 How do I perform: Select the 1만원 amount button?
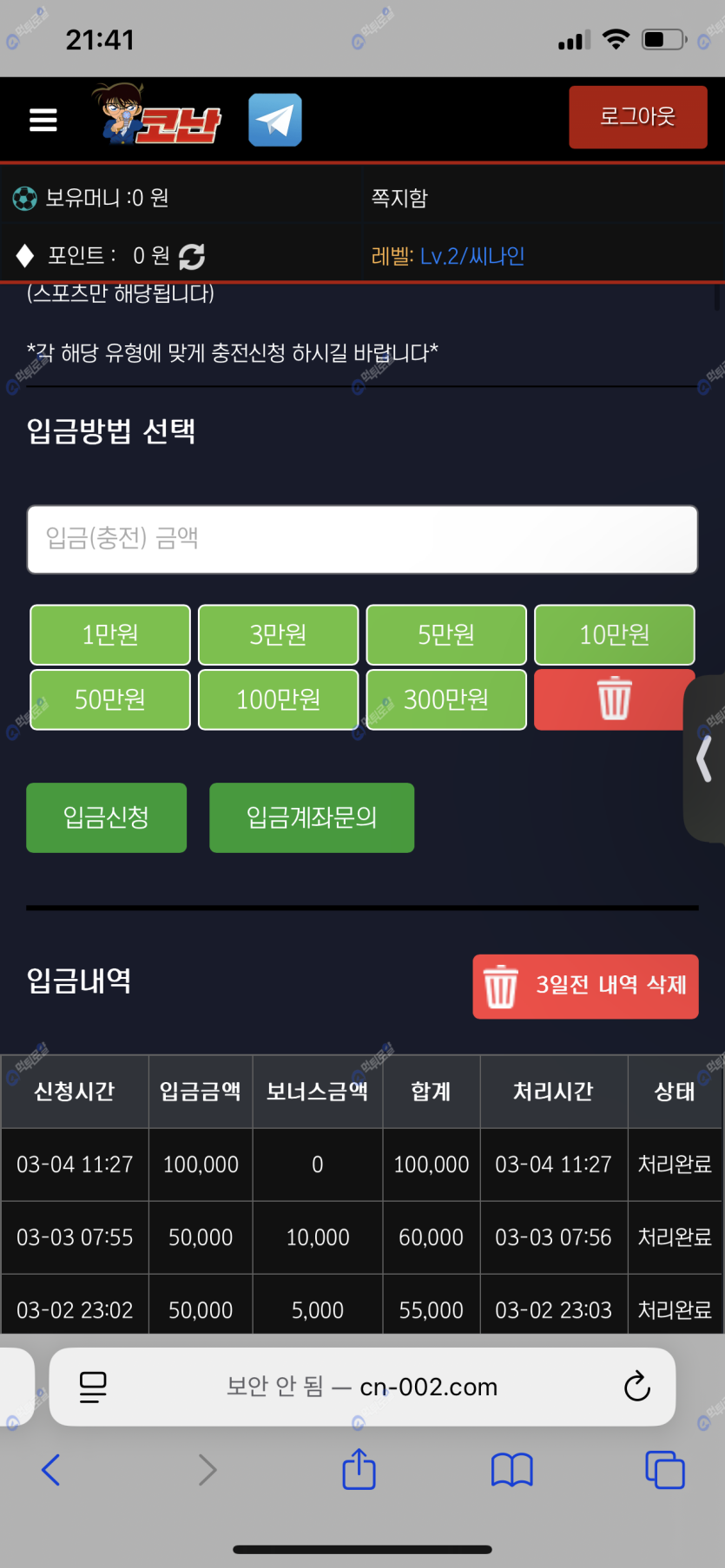click(110, 634)
